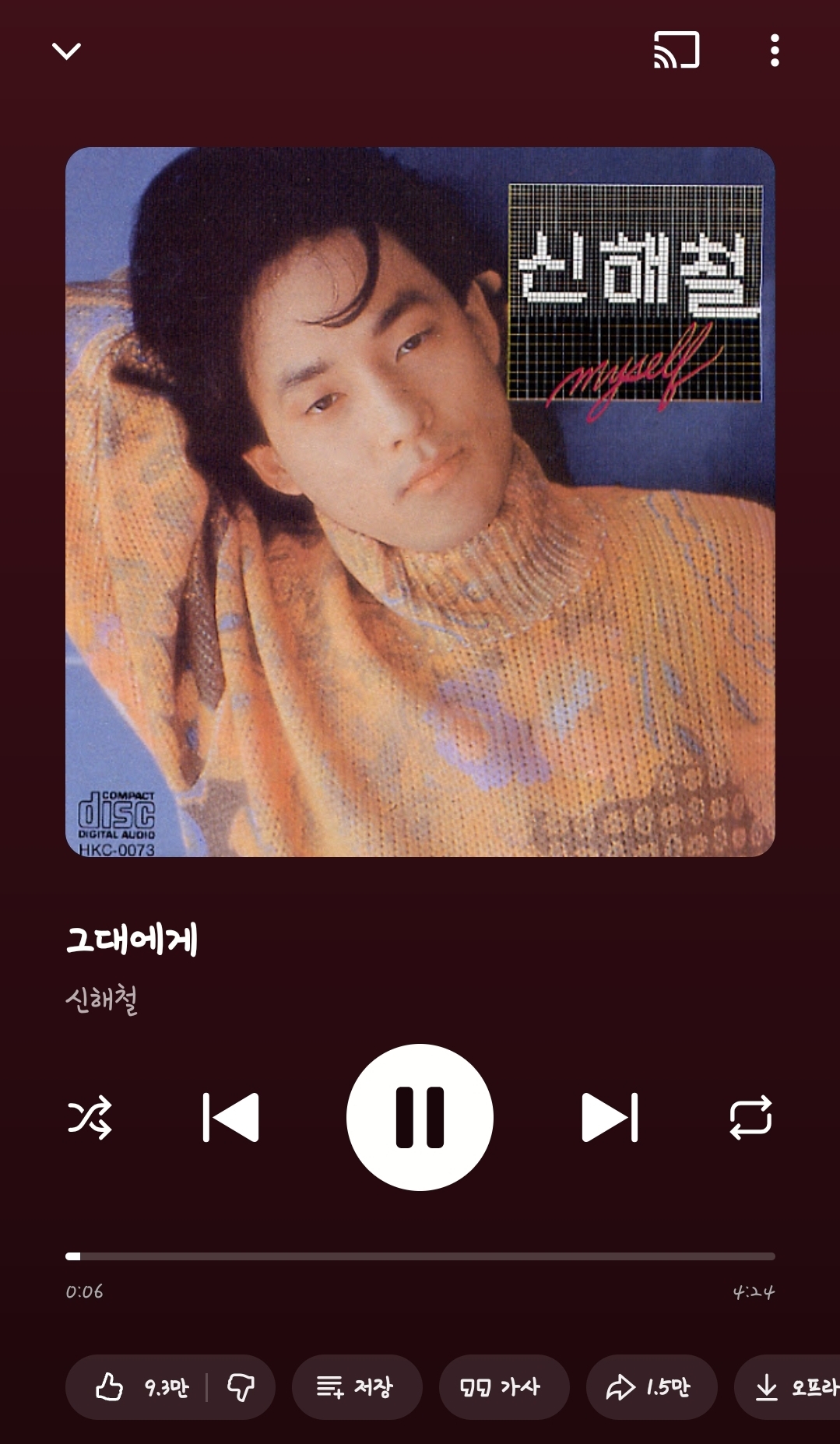The width and height of the screenshot is (840, 1444).
Task: Open the three-dot overflow menu
Action: (x=774, y=51)
